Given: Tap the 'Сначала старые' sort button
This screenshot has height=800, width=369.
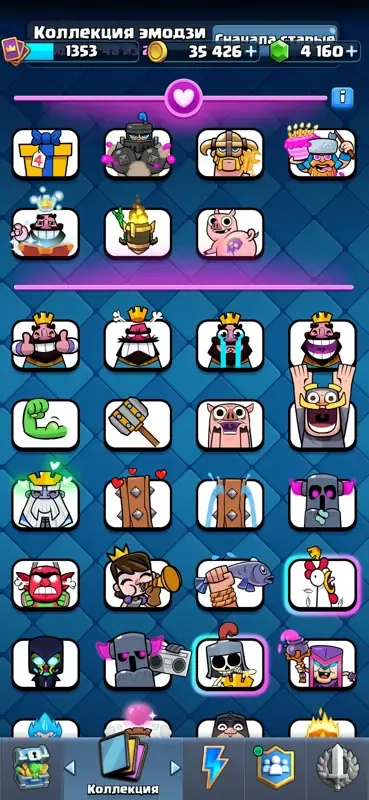Looking at the screenshot, I should point(275,36).
